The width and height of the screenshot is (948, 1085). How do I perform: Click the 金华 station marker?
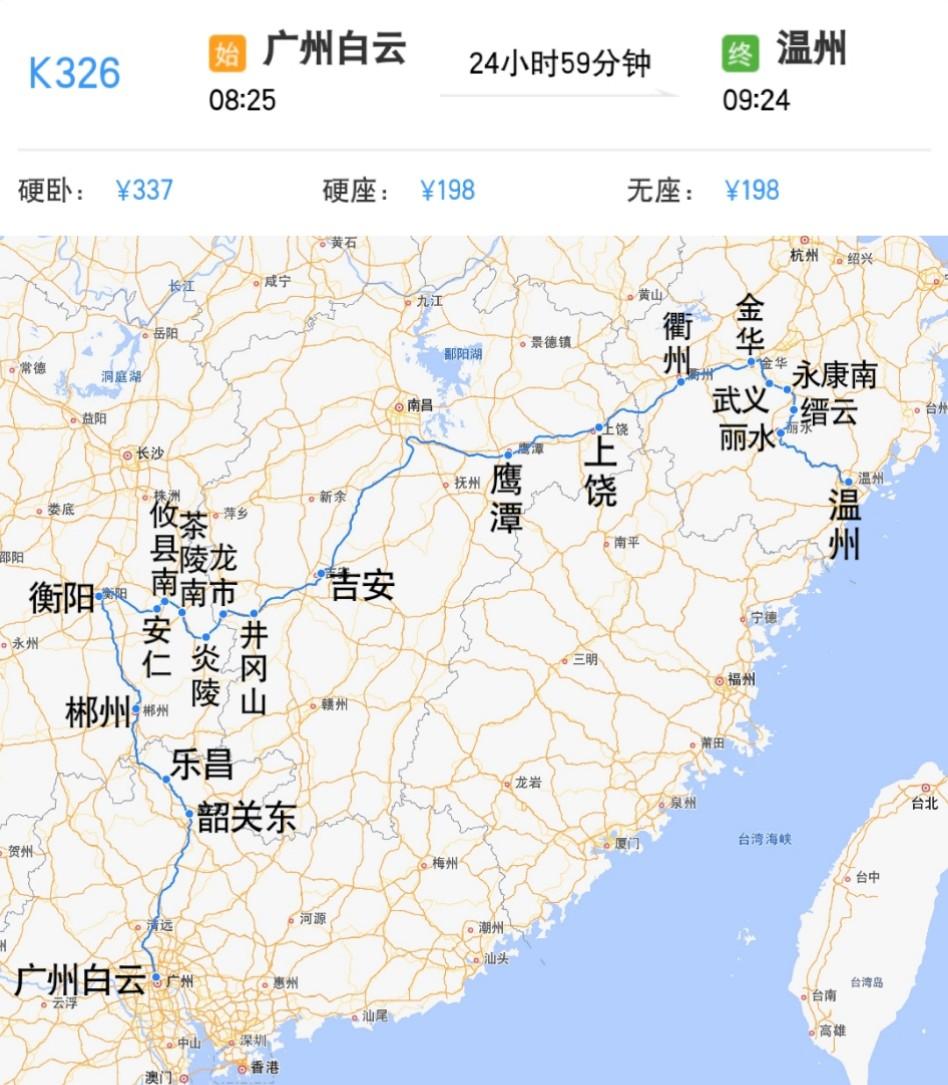751,362
